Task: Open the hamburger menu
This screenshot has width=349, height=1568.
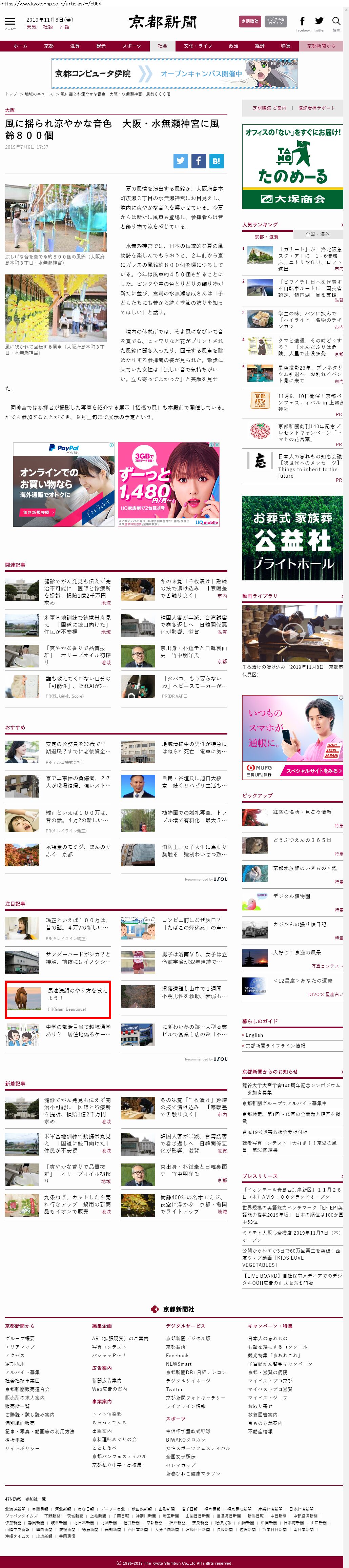Action: coord(10,21)
